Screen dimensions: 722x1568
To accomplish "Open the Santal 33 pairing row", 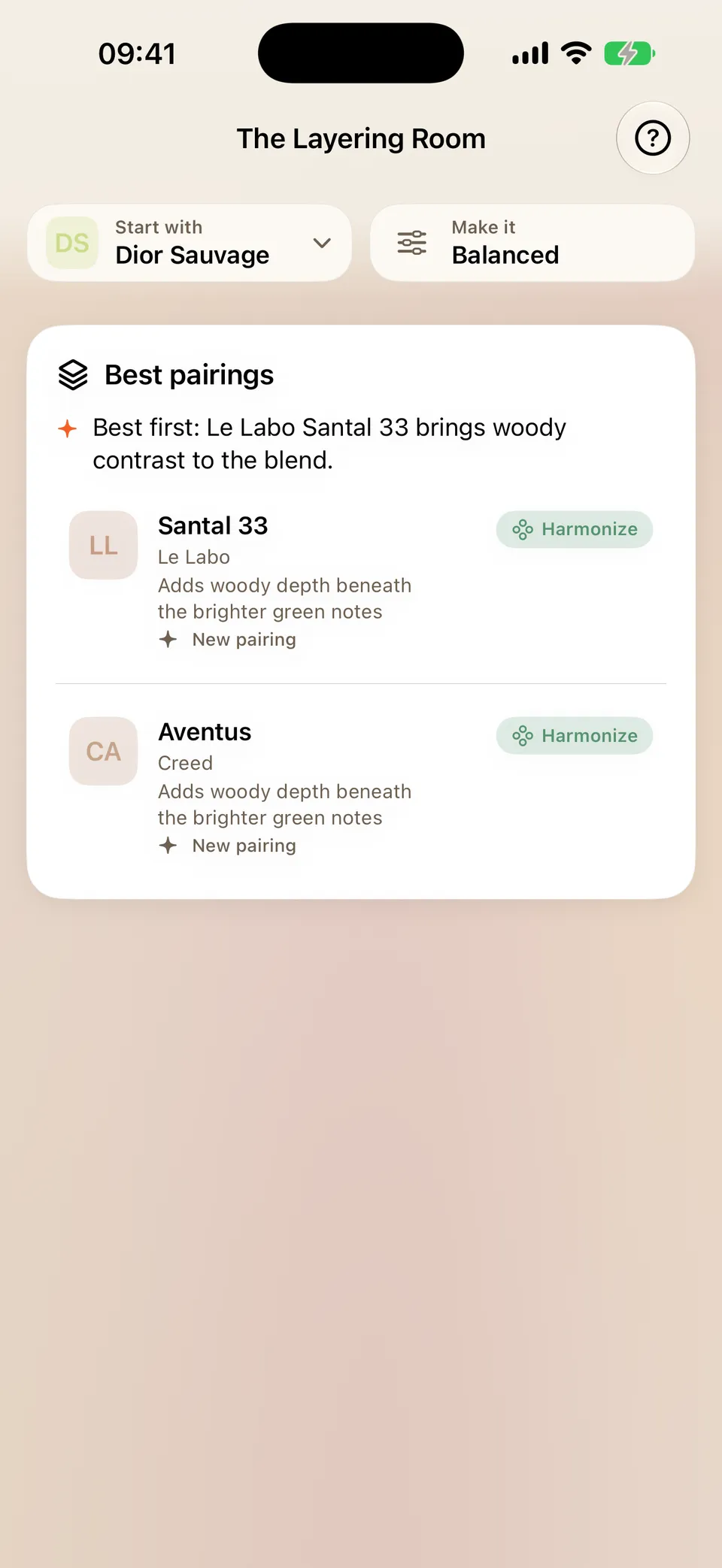I will pyautogui.click(x=361, y=581).
